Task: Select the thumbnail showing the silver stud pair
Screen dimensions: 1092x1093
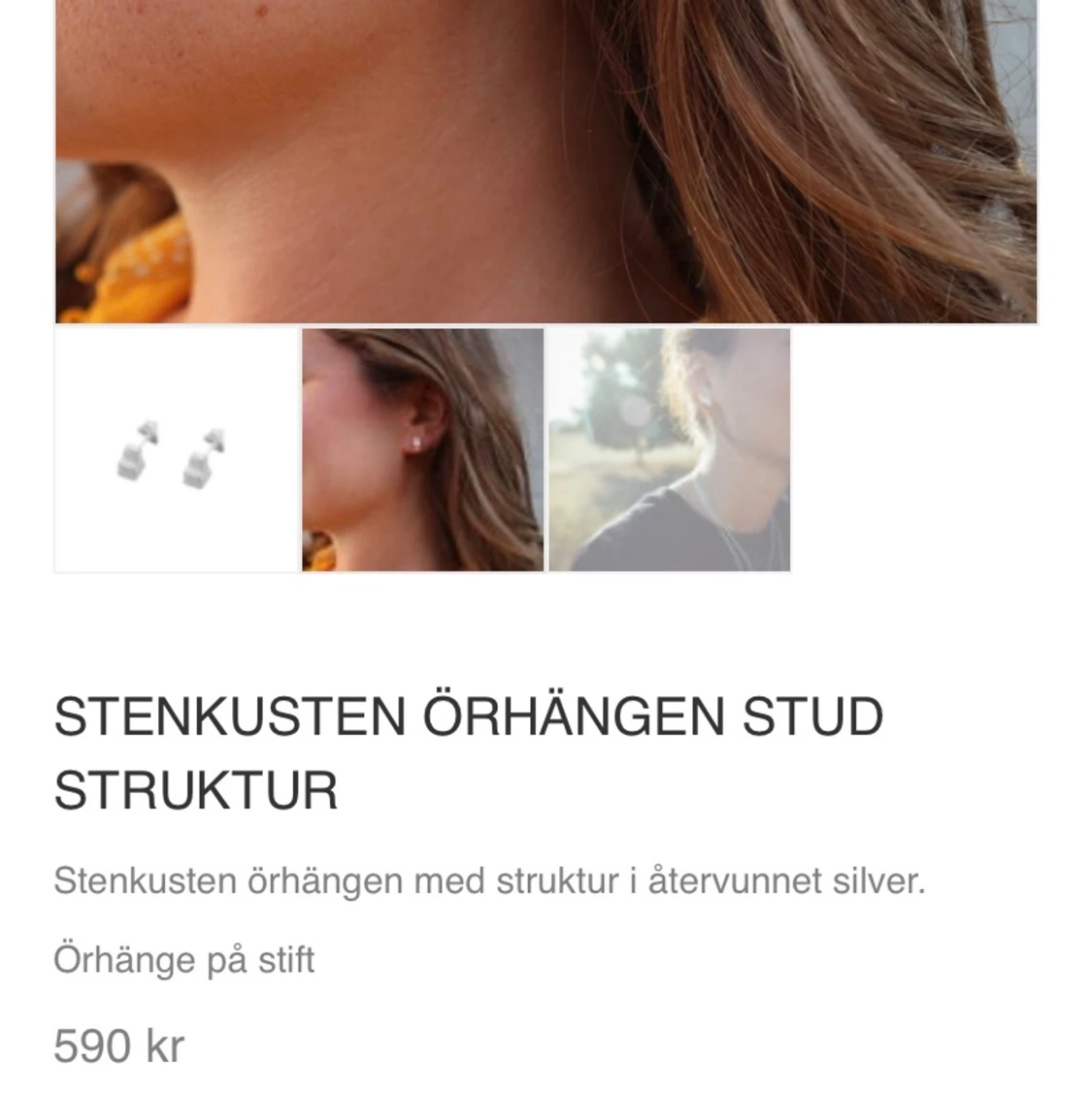Action: pos(176,450)
